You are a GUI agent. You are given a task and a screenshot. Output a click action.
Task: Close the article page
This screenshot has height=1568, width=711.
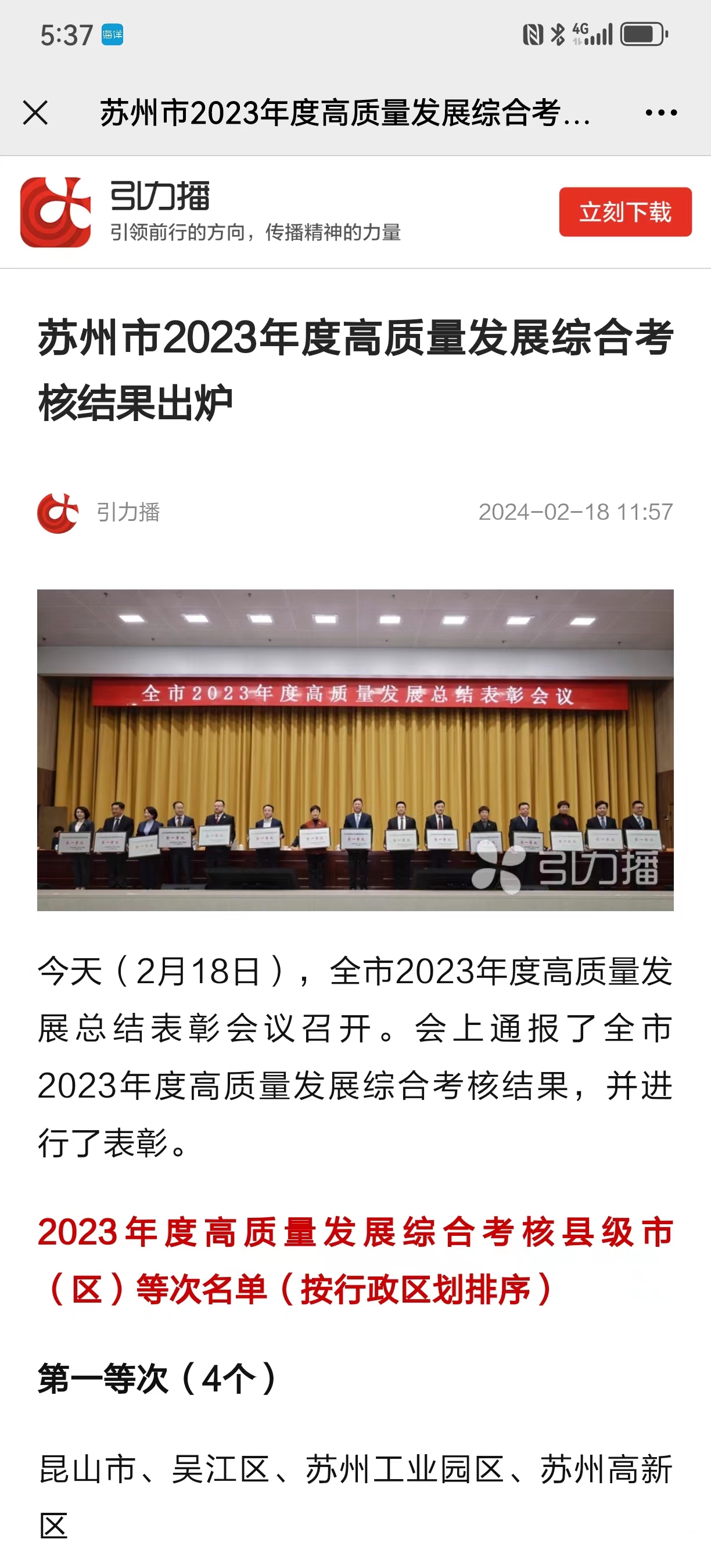pyautogui.click(x=35, y=113)
